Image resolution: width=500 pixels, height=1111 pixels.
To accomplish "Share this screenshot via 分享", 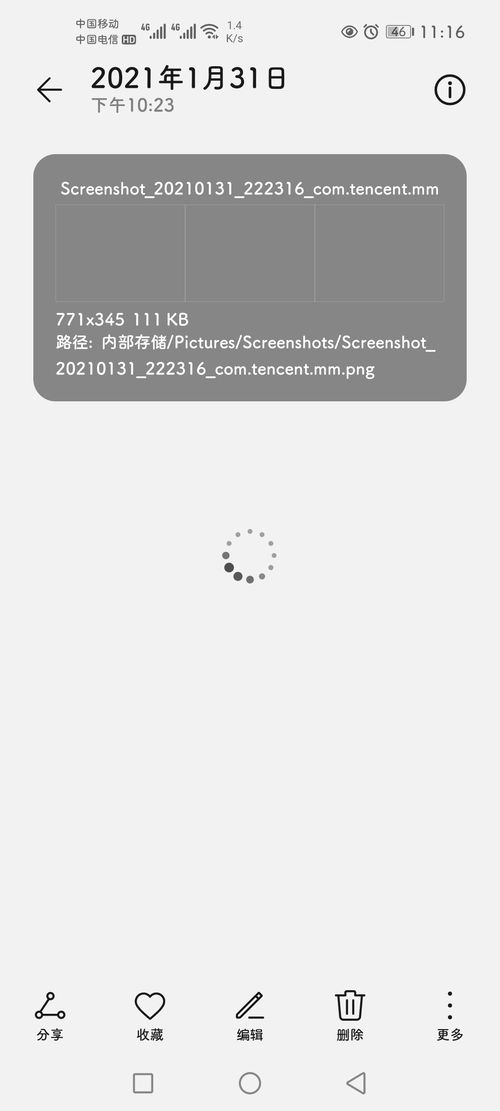I will point(50,1016).
